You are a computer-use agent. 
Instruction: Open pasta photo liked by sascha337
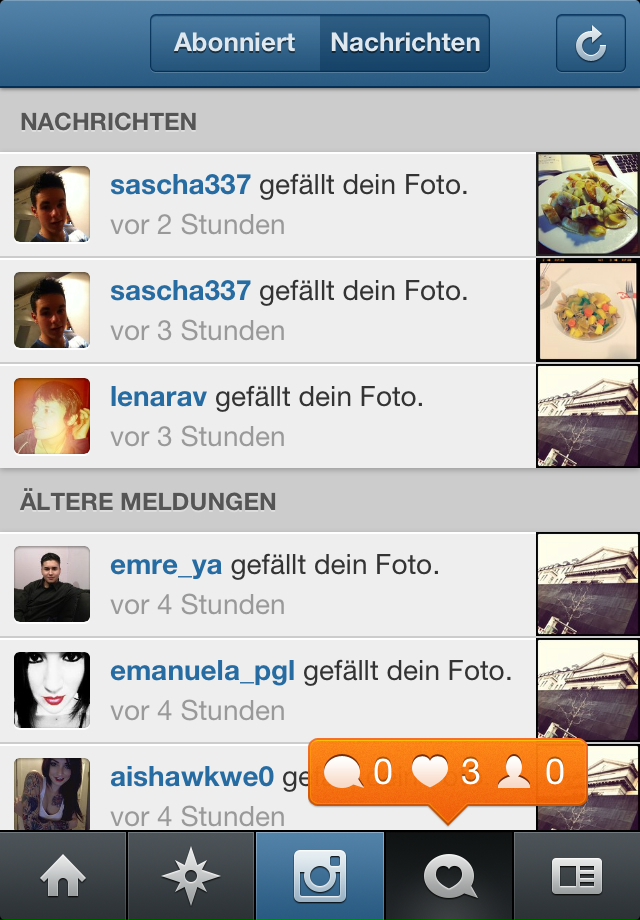coord(588,310)
